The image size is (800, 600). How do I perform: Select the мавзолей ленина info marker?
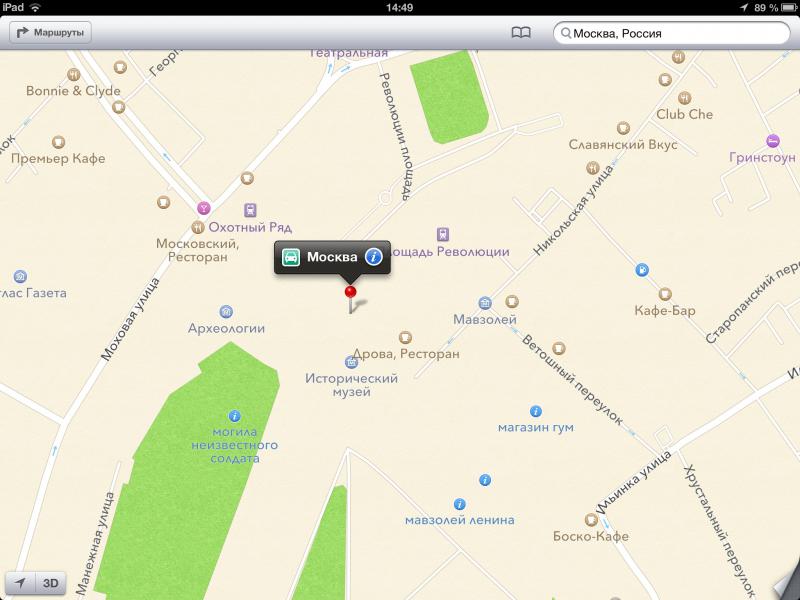click(x=459, y=503)
